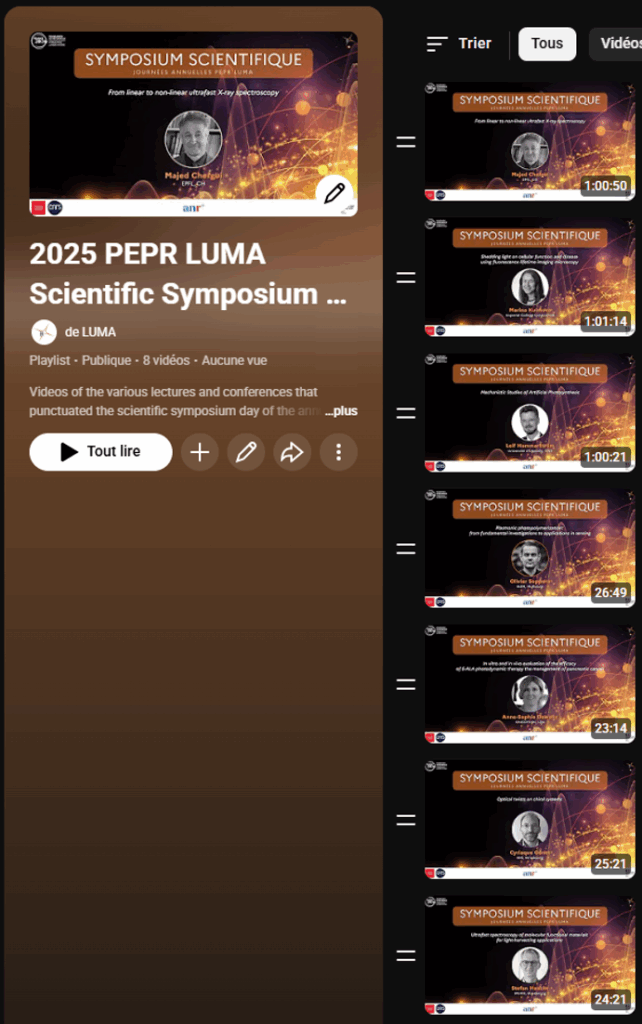Open the 24:21 video
This screenshot has height=1024, width=642.
[529, 955]
